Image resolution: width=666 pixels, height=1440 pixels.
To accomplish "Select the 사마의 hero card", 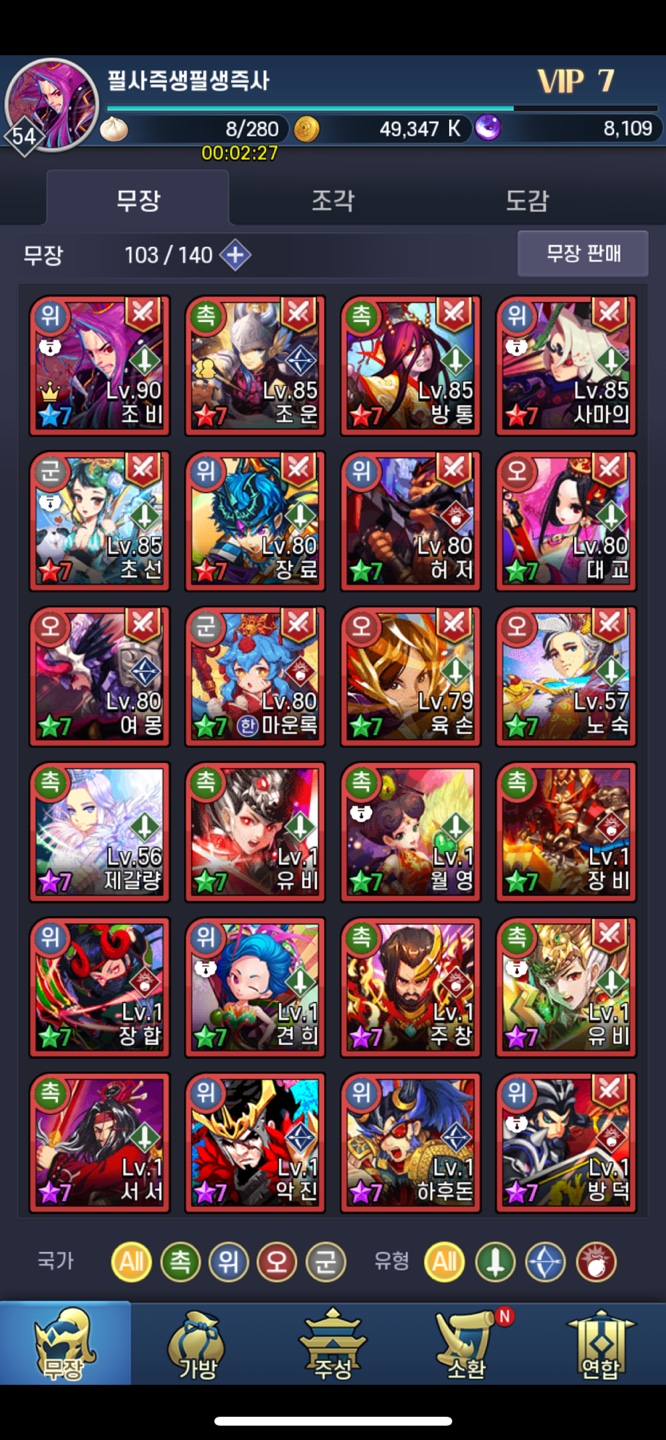I will (566, 365).
